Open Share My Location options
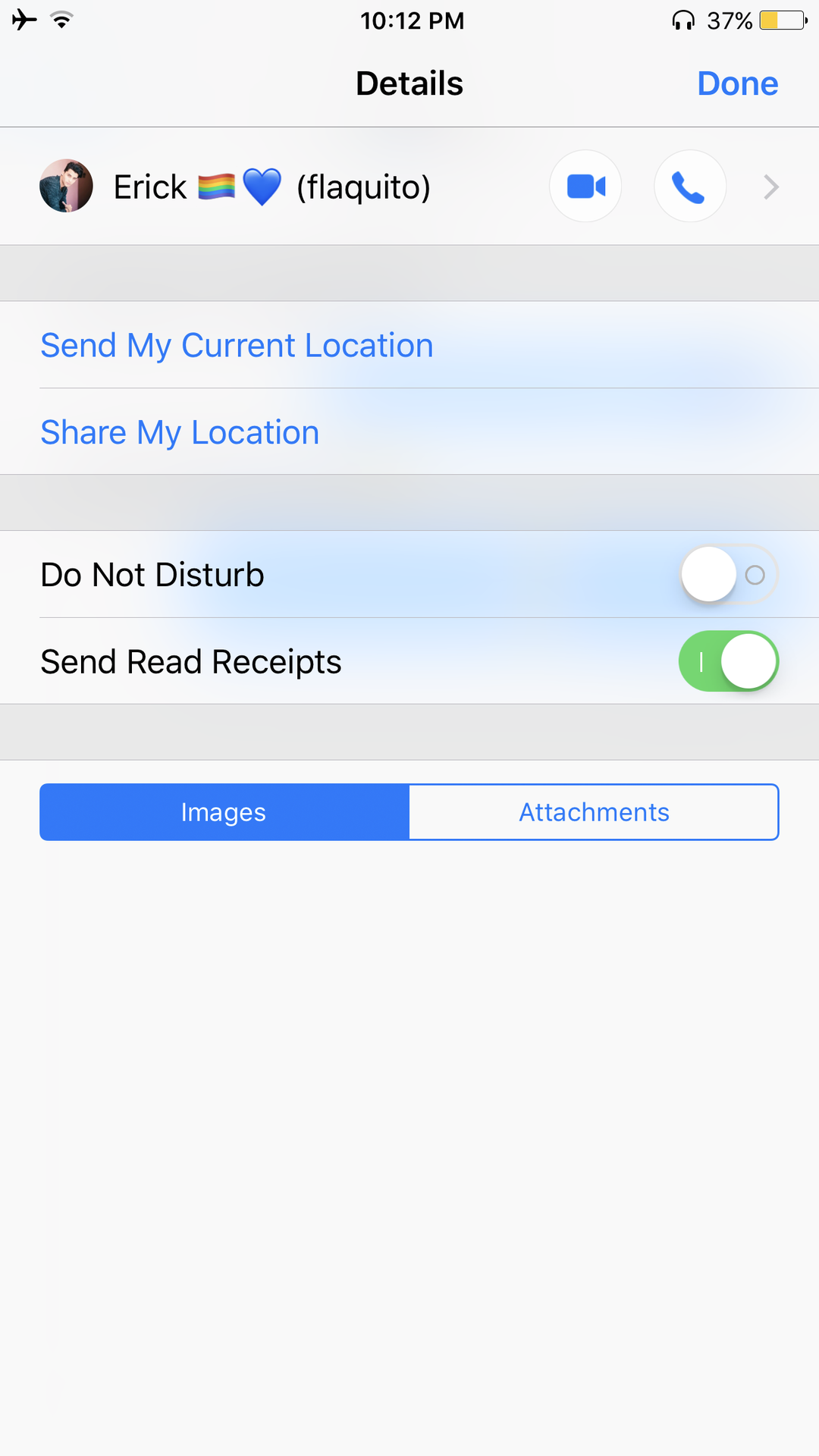The width and height of the screenshot is (819, 1456). tap(409, 432)
